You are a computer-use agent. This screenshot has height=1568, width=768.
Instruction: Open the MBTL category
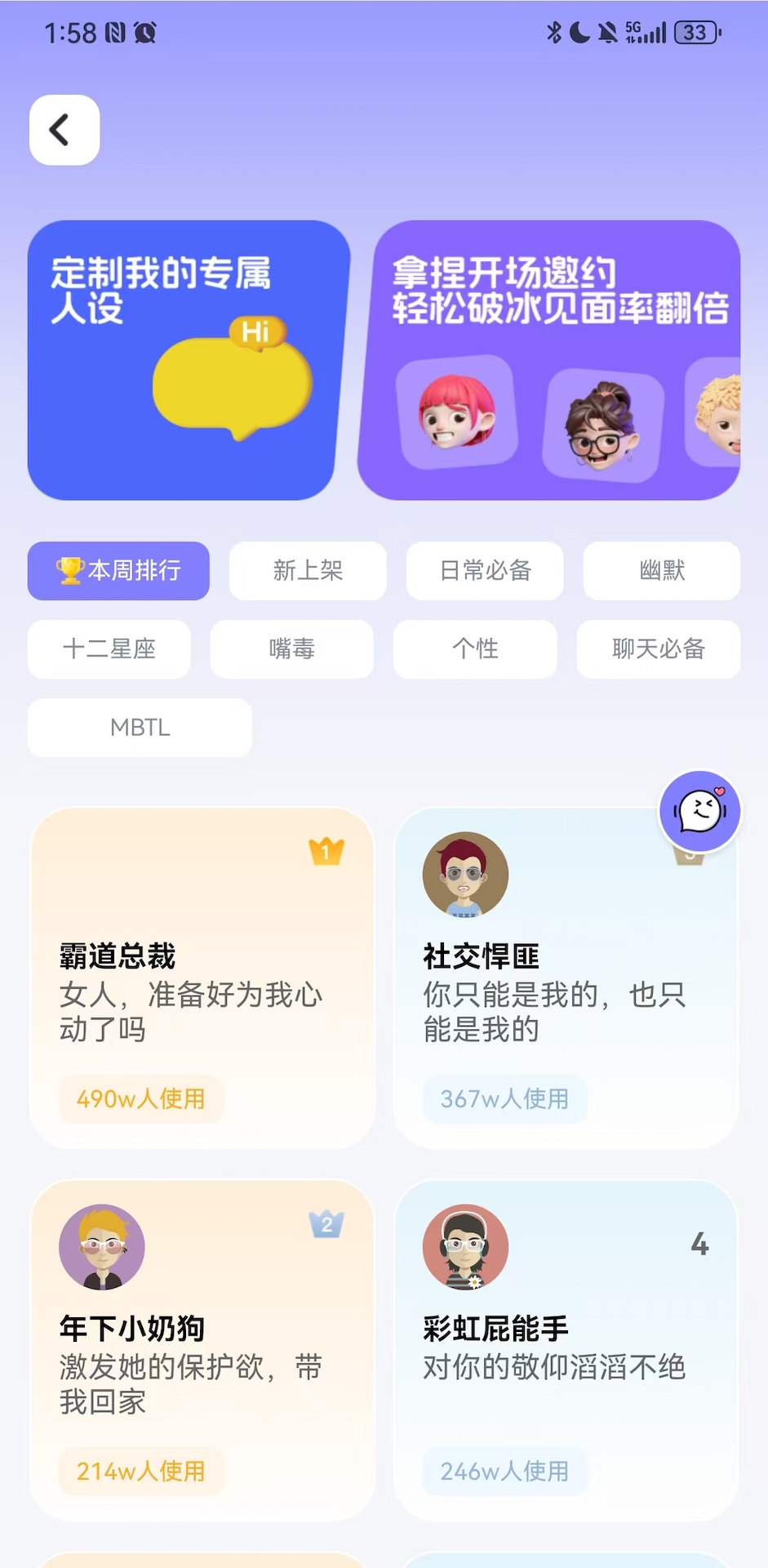[140, 727]
